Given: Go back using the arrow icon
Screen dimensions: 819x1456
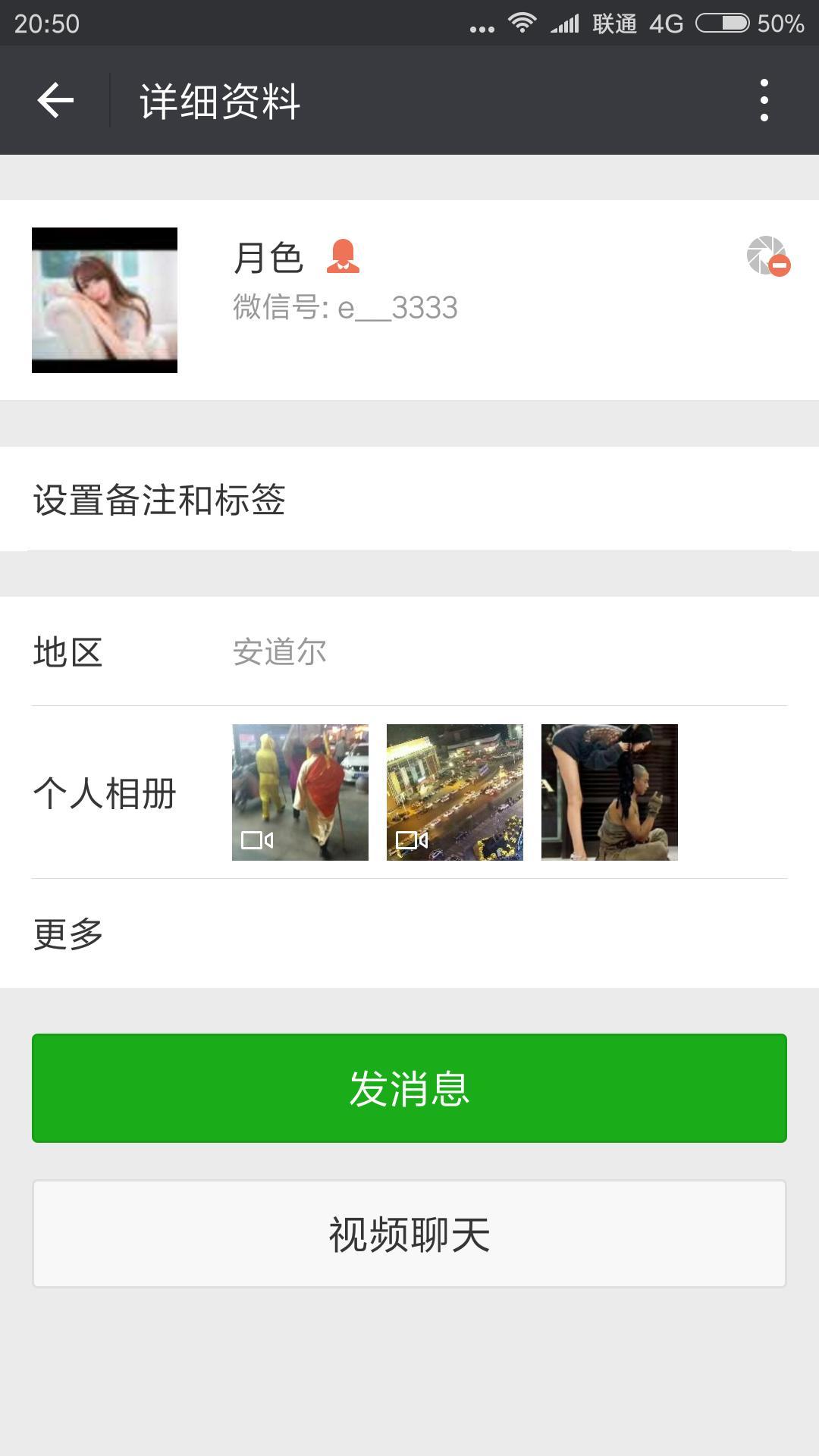Looking at the screenshot, I should click(55, 100).
